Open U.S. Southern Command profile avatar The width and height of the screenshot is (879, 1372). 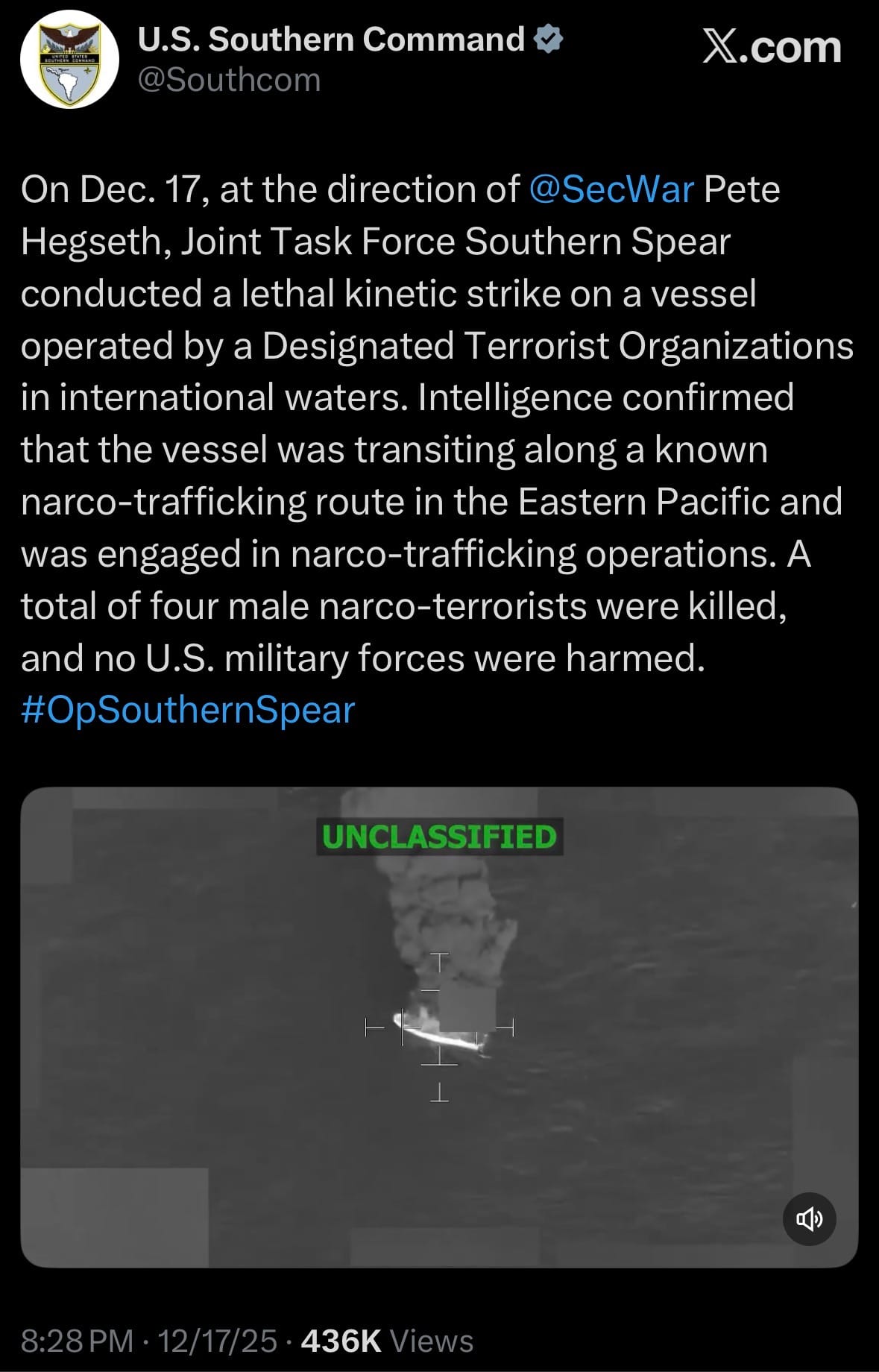(69, 60)
